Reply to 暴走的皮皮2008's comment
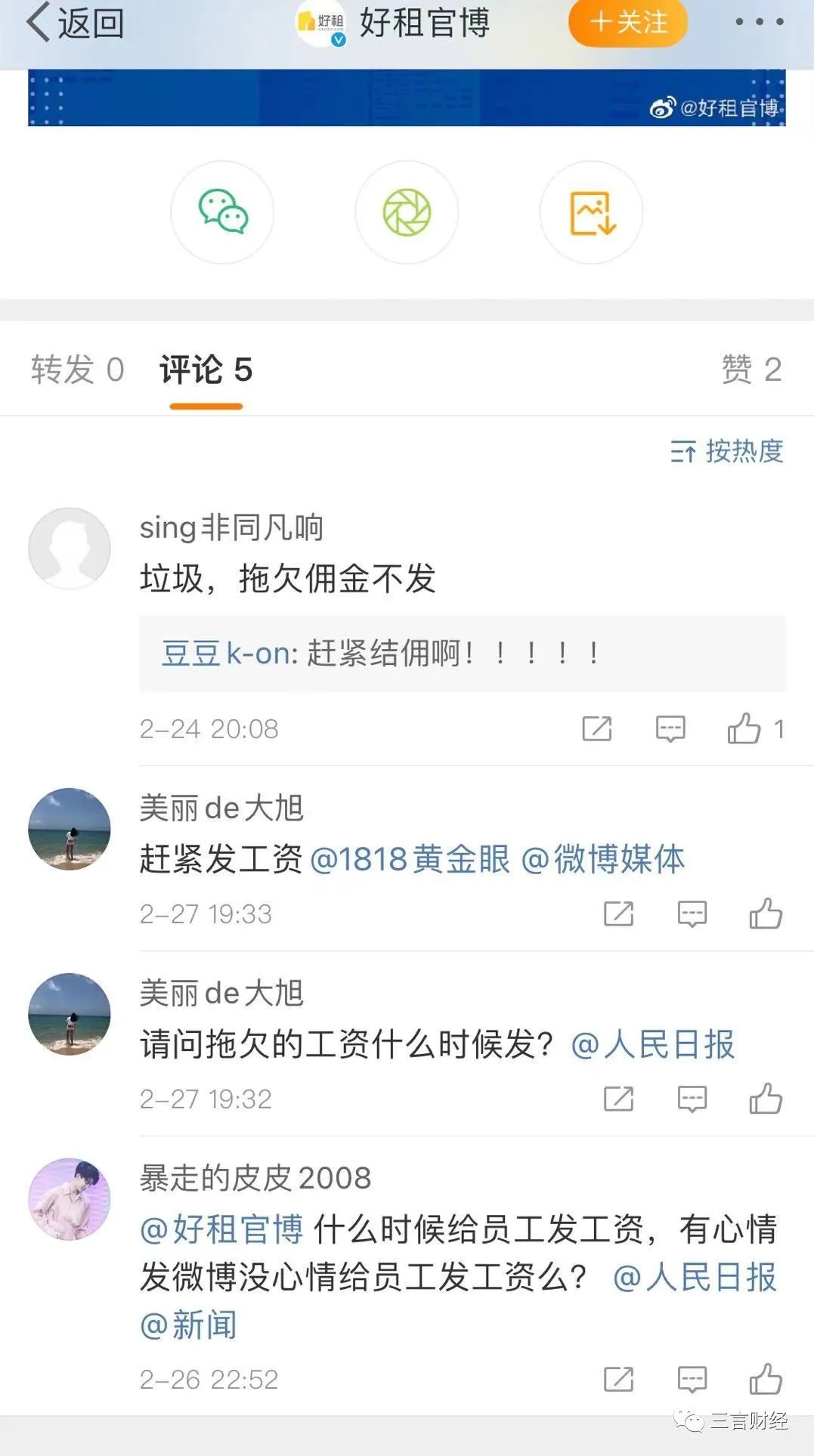The height and width of the screenshot is (1456, 814). [x=692, y=1380]
